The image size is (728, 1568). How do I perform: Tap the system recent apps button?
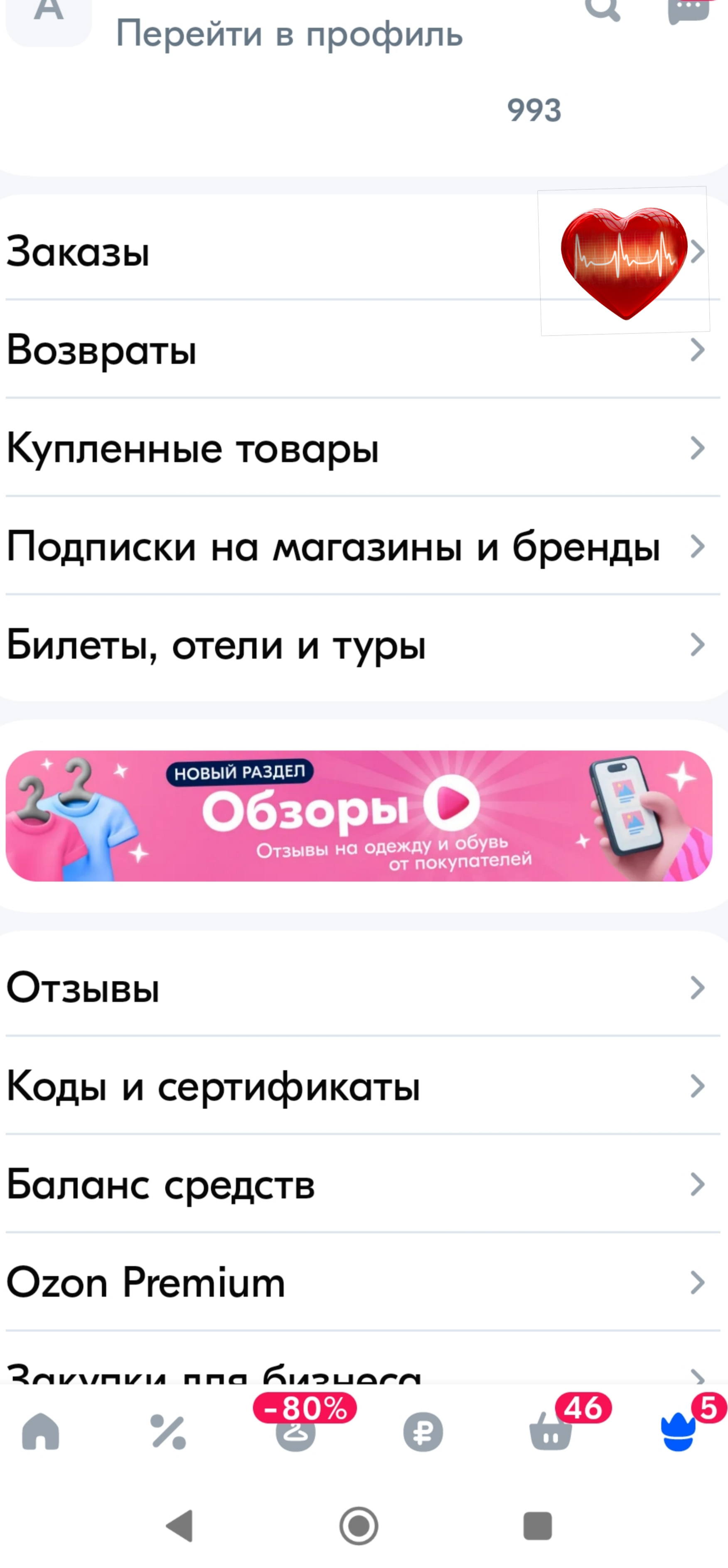(537, 1526)
